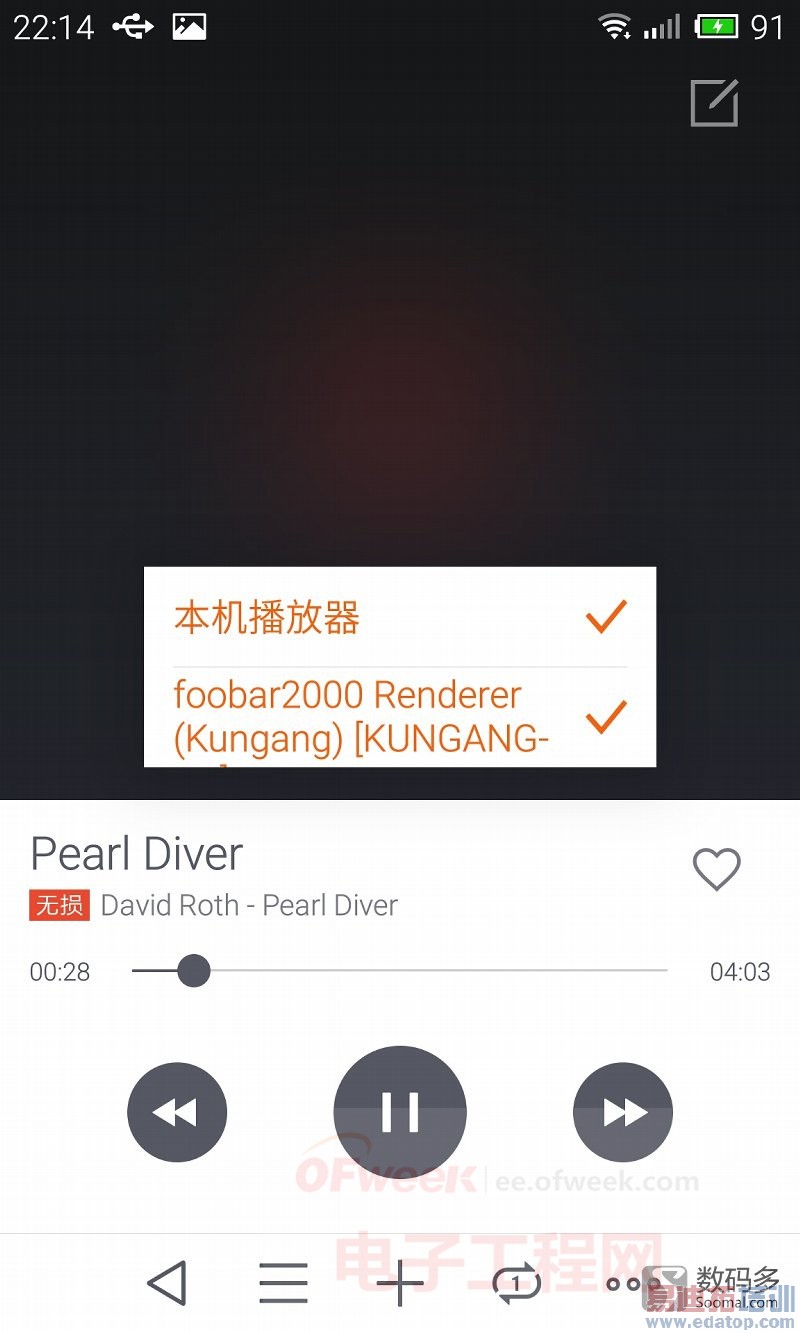Deselect the foobar2000 Renderer checkmark
Viewport: 800px width, 1333px height.
click(x=606, y=718)
